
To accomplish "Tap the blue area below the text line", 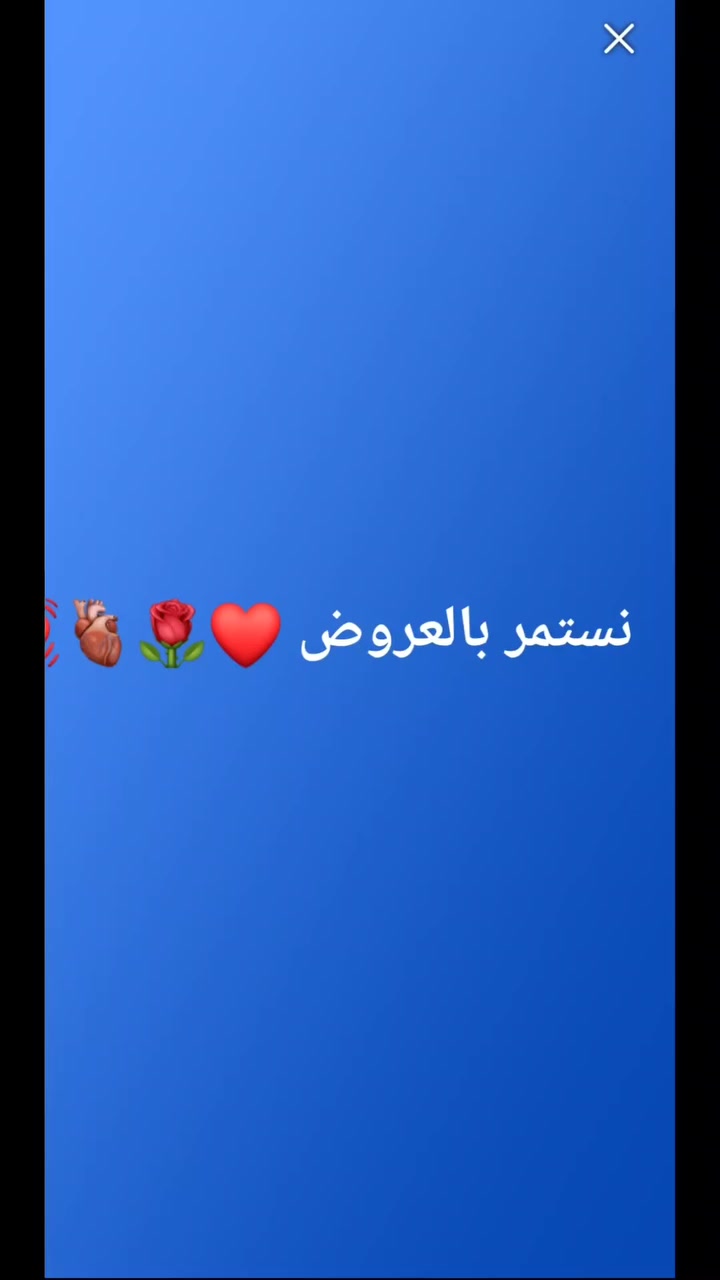I will point(360,900).
